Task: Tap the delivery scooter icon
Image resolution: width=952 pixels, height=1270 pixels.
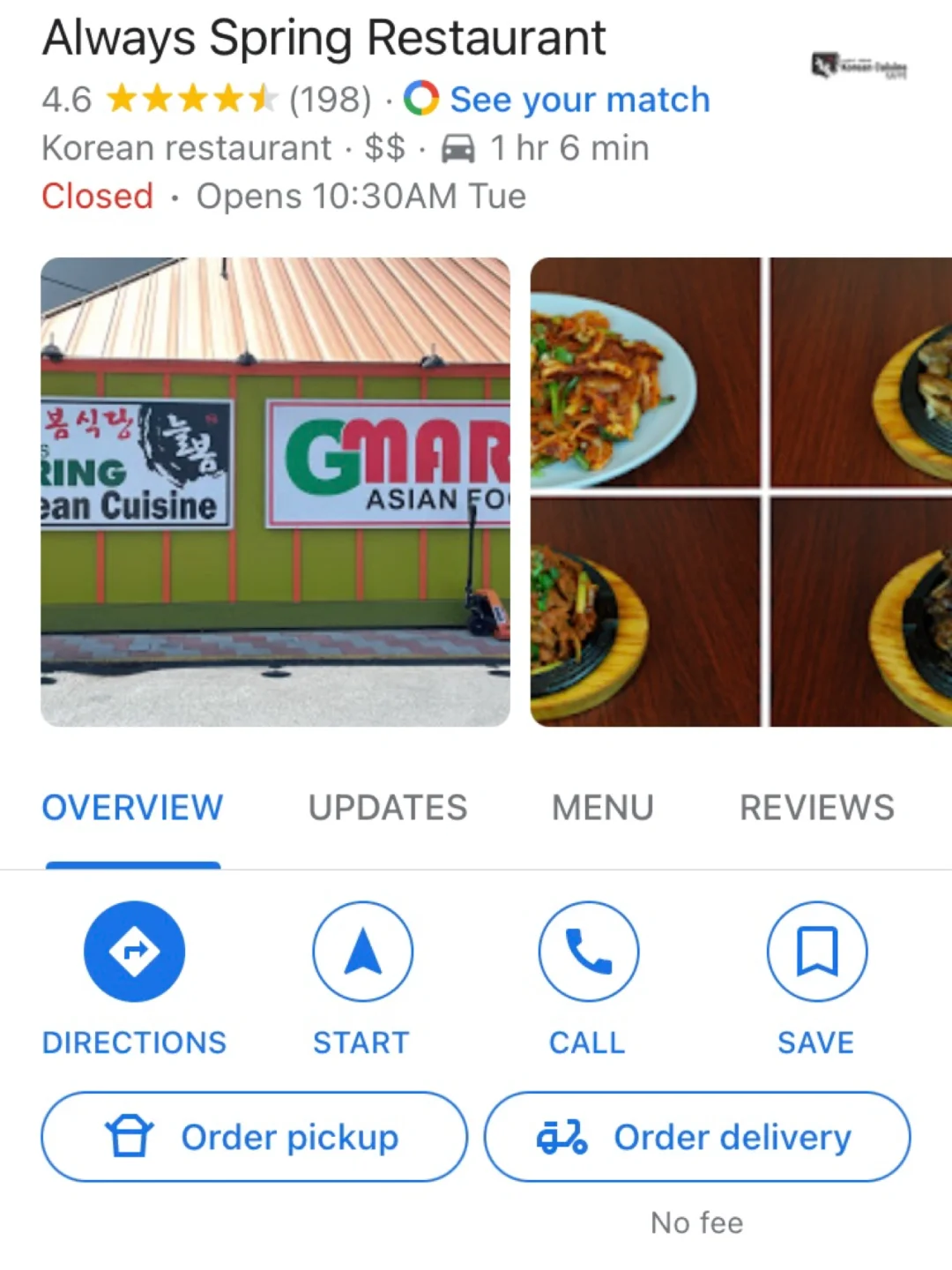Action: (x=565, y=1137)
